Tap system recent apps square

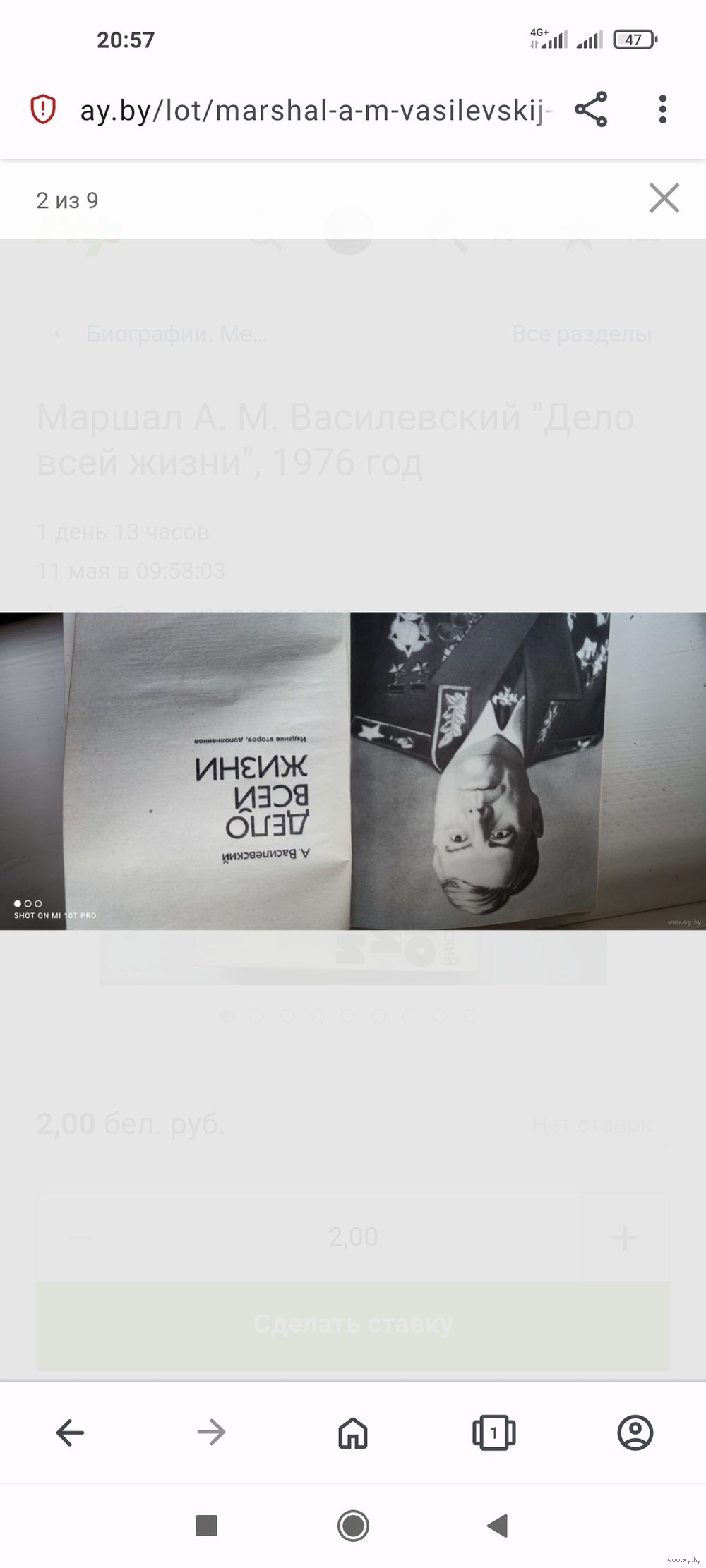click(x=206, y=1526)
